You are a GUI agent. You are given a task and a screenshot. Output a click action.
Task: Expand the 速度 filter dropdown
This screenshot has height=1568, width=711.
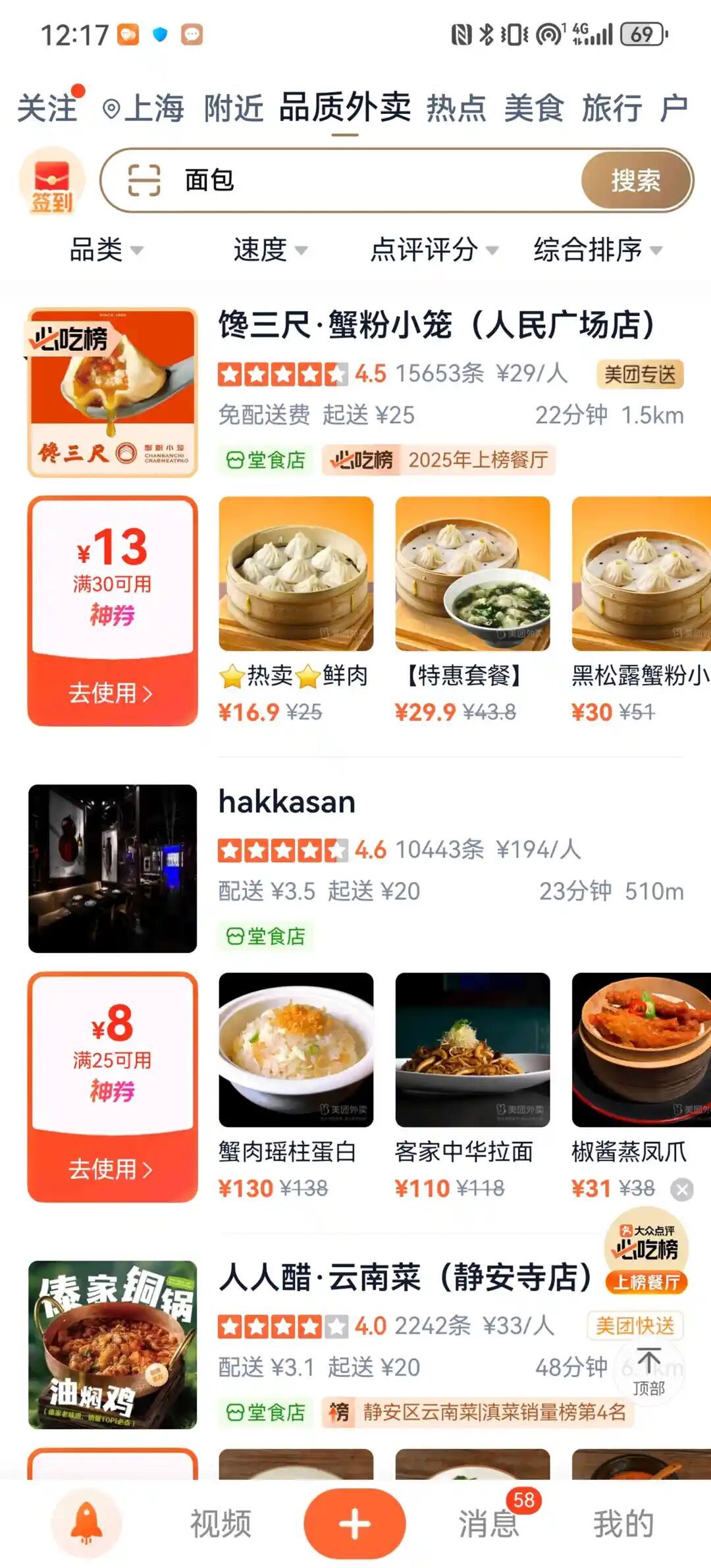(270, 250)
